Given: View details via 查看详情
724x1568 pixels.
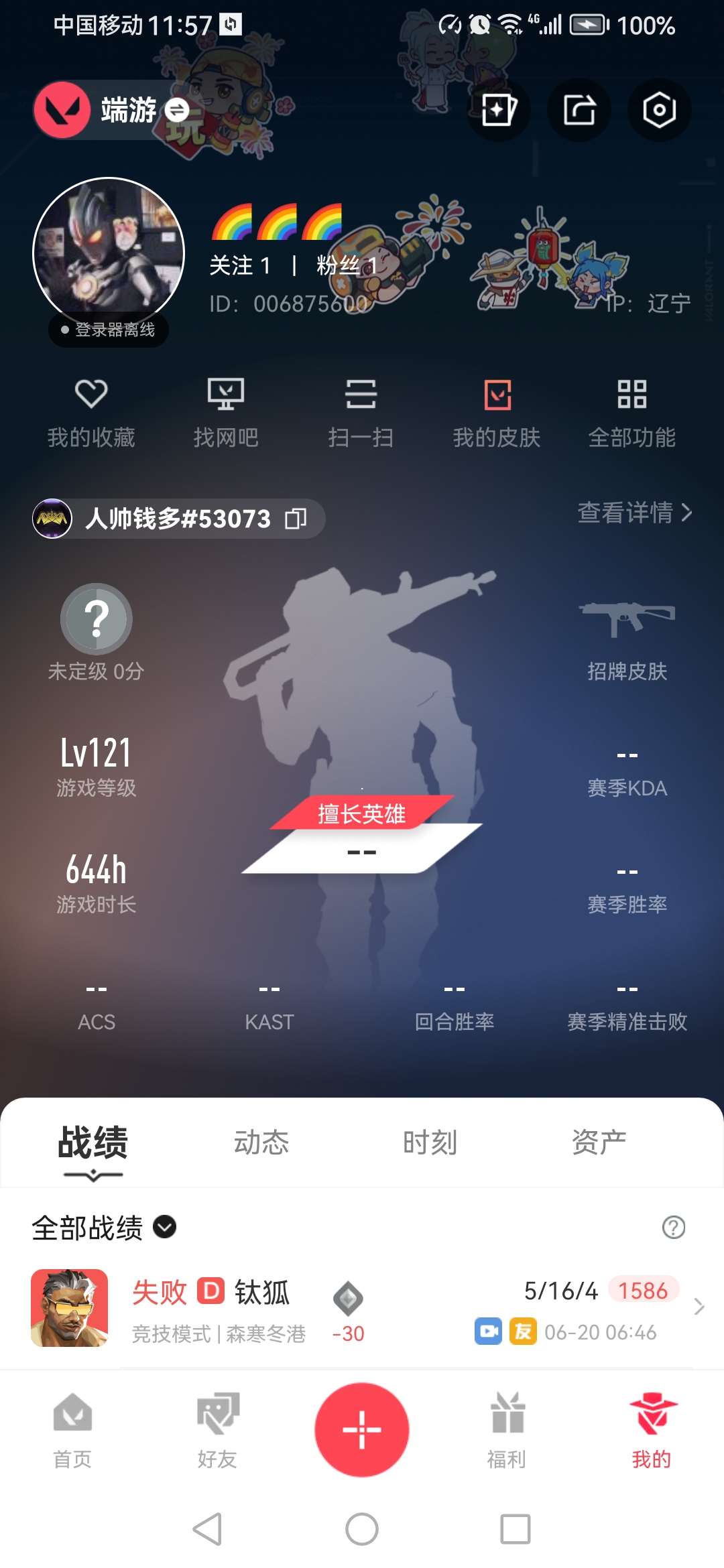Looking at the screenshot, I should [x=634, y=513].
